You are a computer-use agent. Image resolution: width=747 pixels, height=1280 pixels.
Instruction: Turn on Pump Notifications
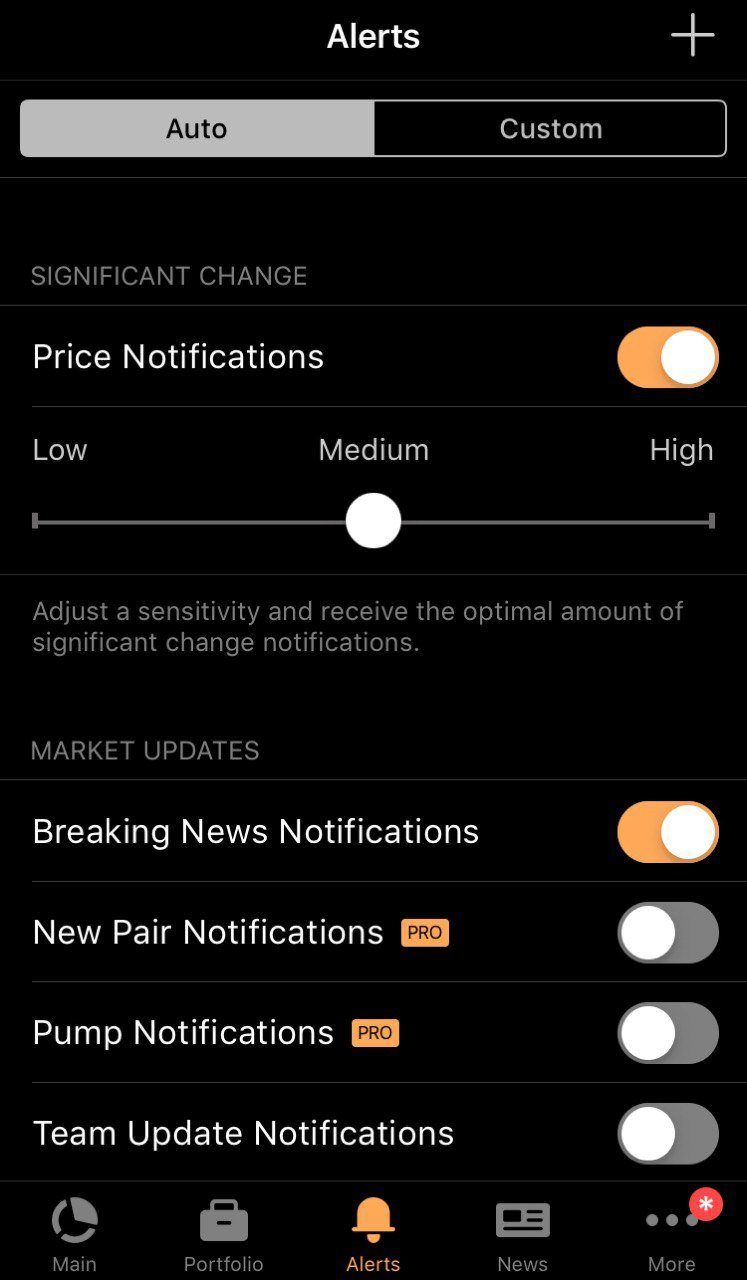[667, 1033]
